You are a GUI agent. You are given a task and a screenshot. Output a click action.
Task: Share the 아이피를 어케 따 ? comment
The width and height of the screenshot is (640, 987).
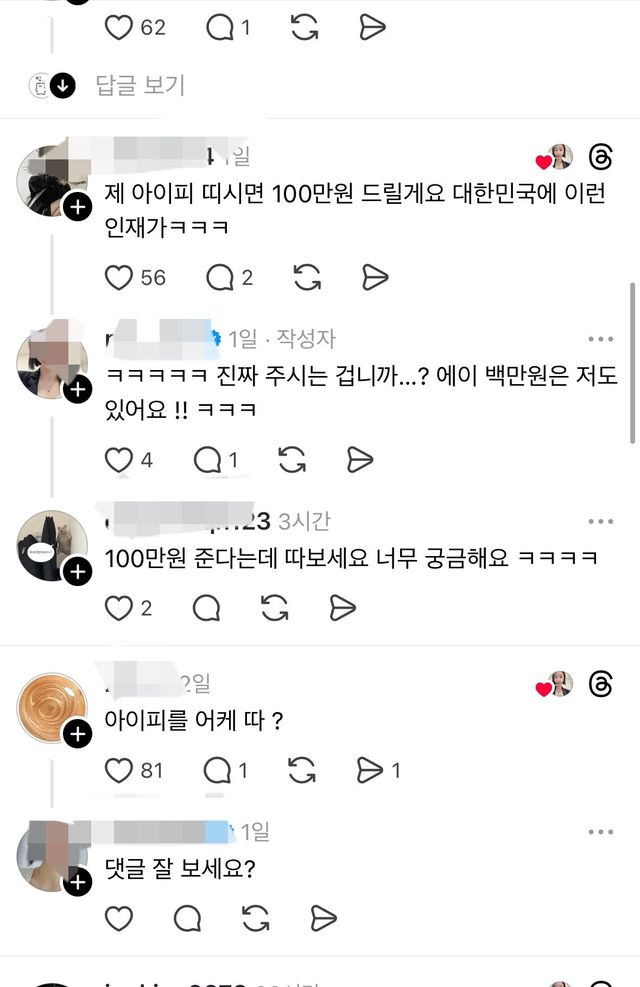click(371, 770)
